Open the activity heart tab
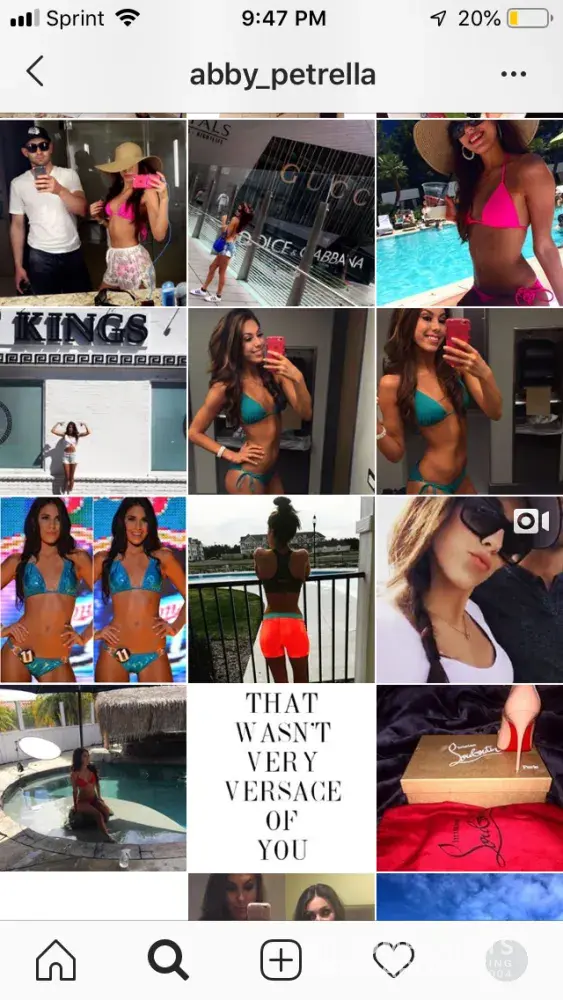563x1000 pixels. coord(393,959)
